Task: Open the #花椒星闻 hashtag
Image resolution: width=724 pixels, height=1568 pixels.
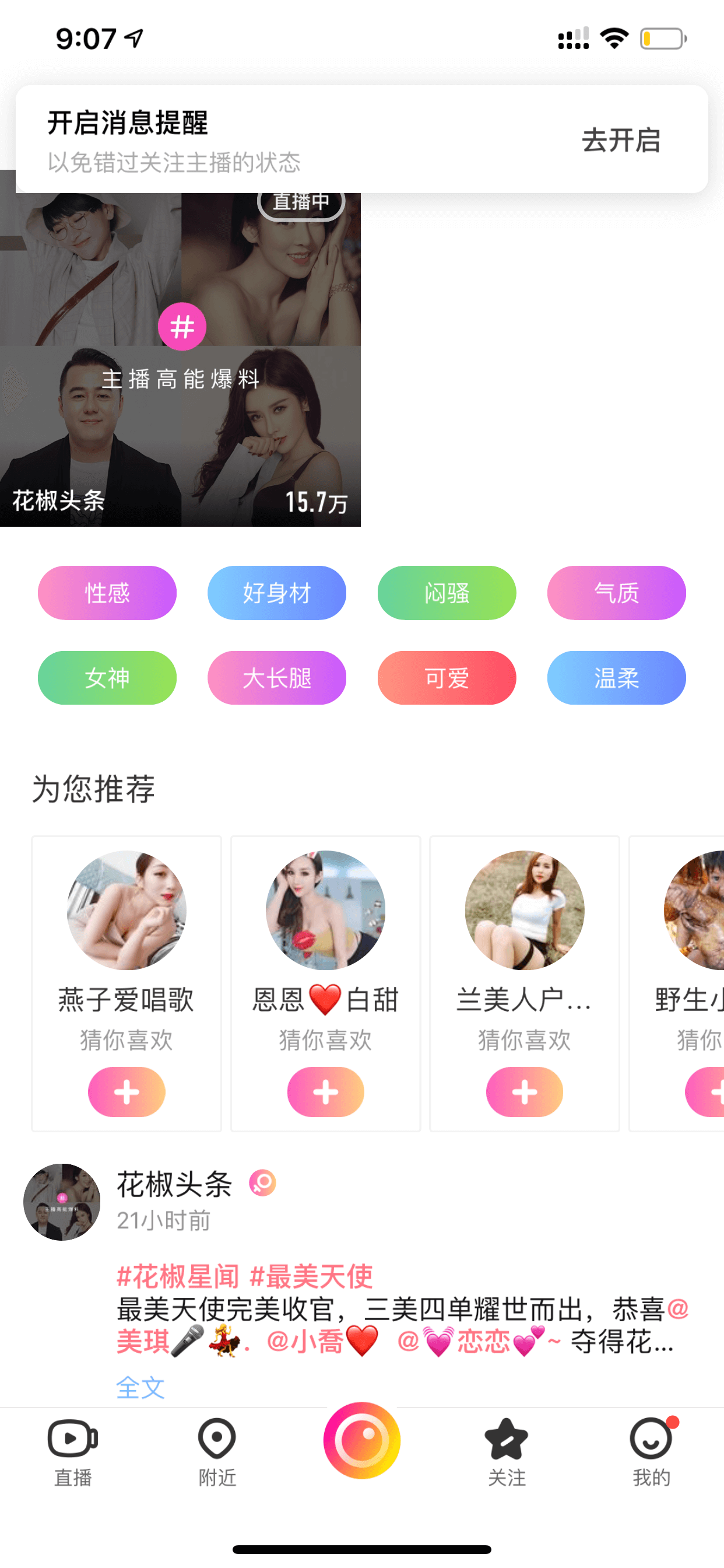Action: pyautogui.click(x=178, y=1276)
